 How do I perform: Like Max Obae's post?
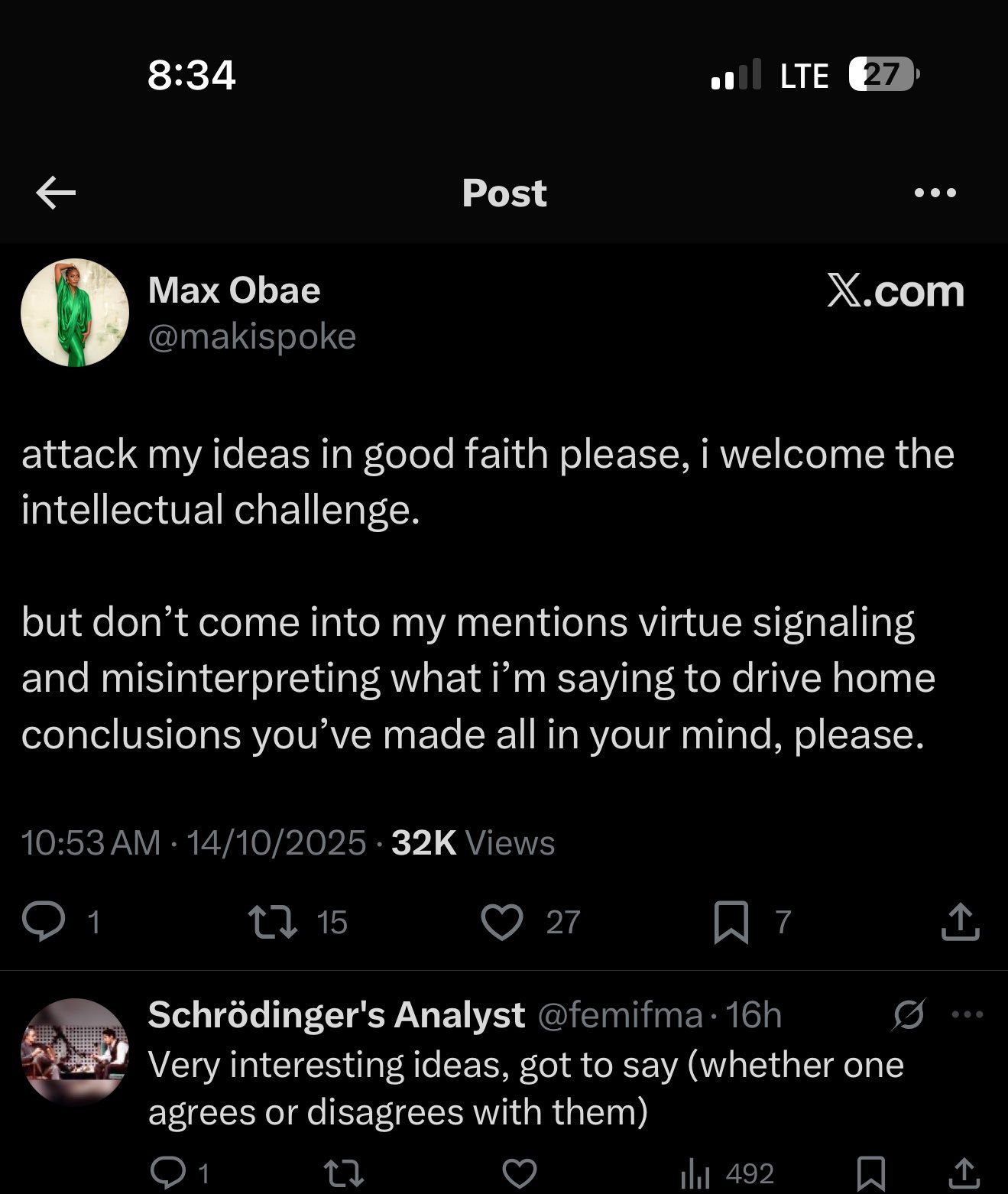501,920
